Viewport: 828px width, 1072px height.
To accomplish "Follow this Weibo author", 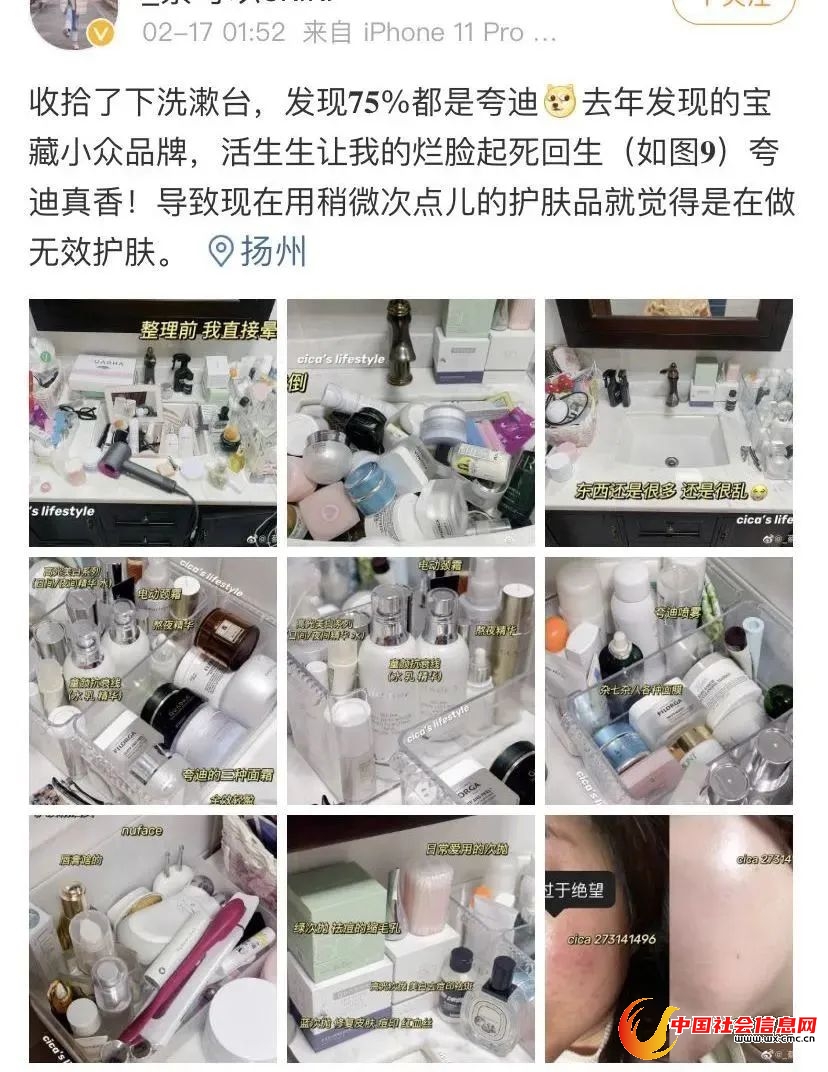I will pos(733,8).
